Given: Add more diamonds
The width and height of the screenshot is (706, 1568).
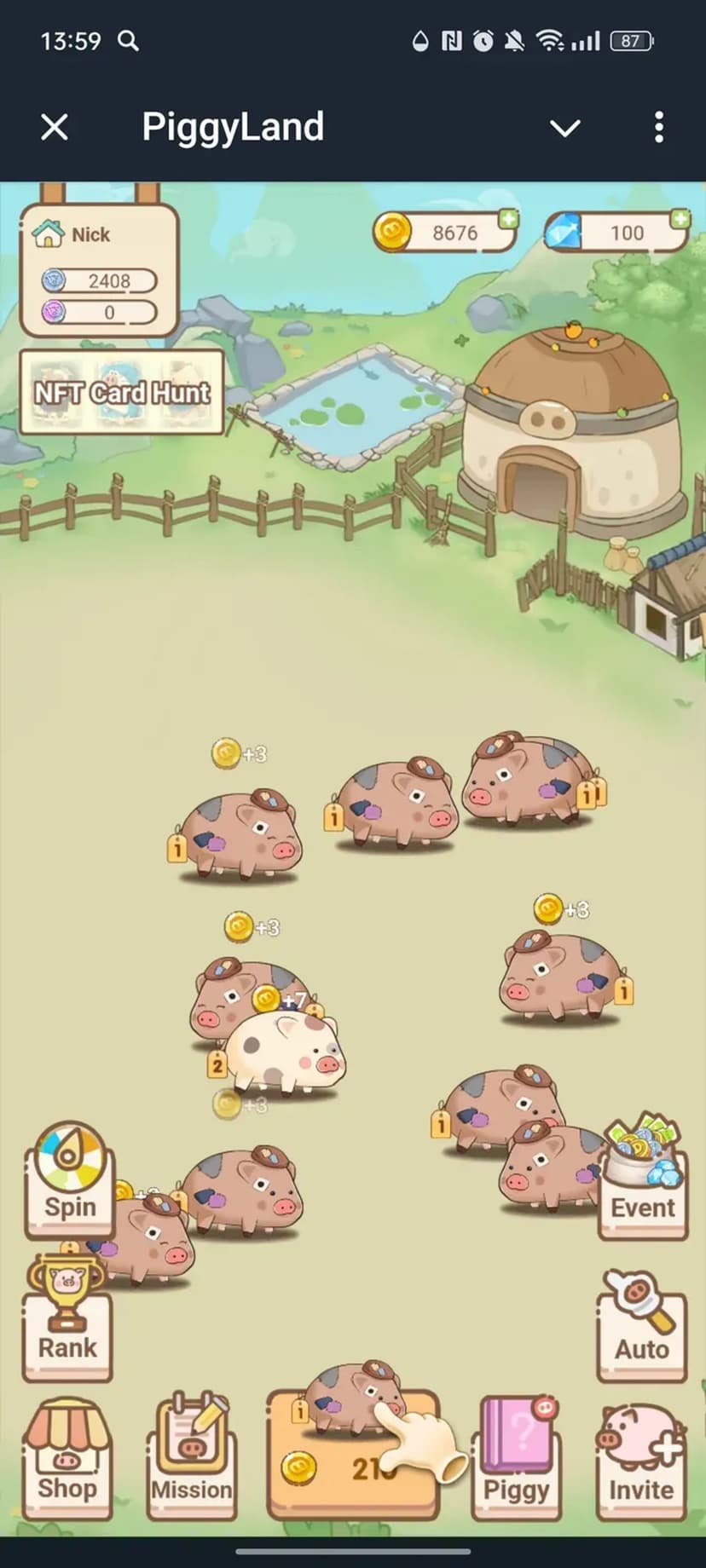Looking at the screenshot, I should [x=679, y=221].
